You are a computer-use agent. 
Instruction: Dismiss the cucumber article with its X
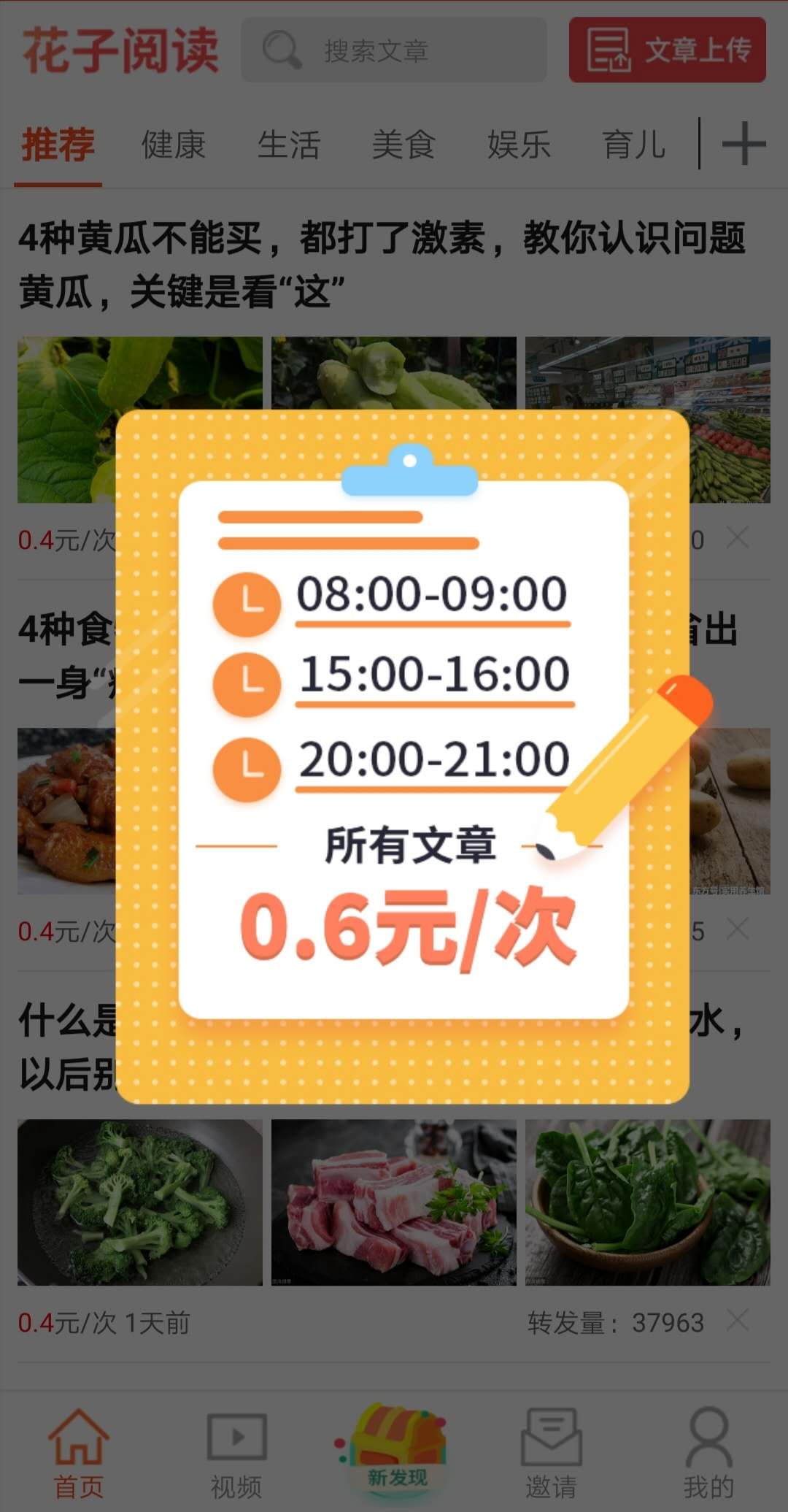pos(739,538)
